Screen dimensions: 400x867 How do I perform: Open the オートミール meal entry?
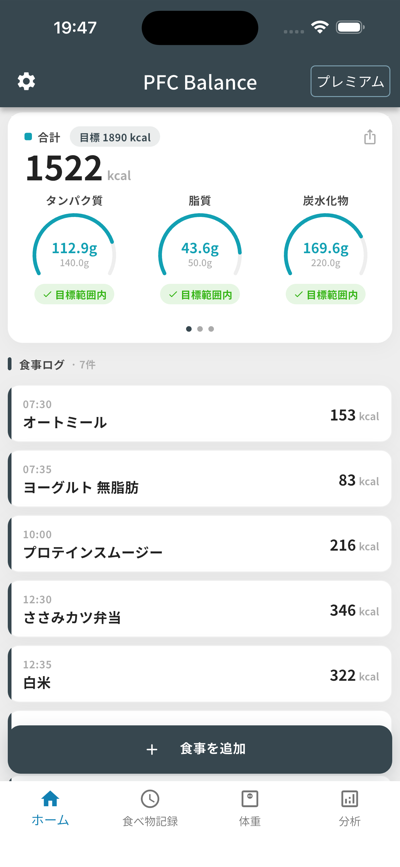[200, 414]
